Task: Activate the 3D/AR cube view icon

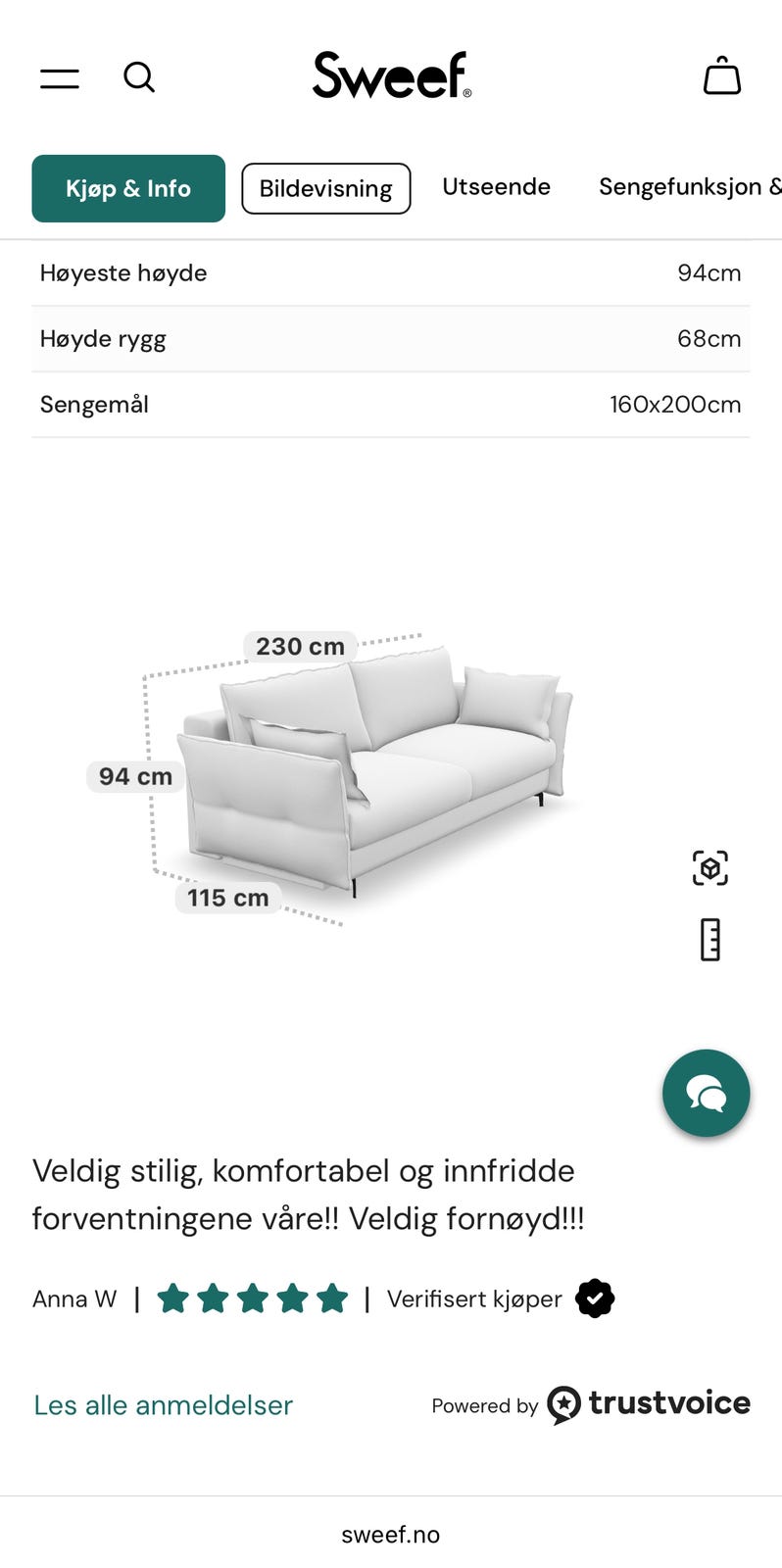Action: point(709,867)
